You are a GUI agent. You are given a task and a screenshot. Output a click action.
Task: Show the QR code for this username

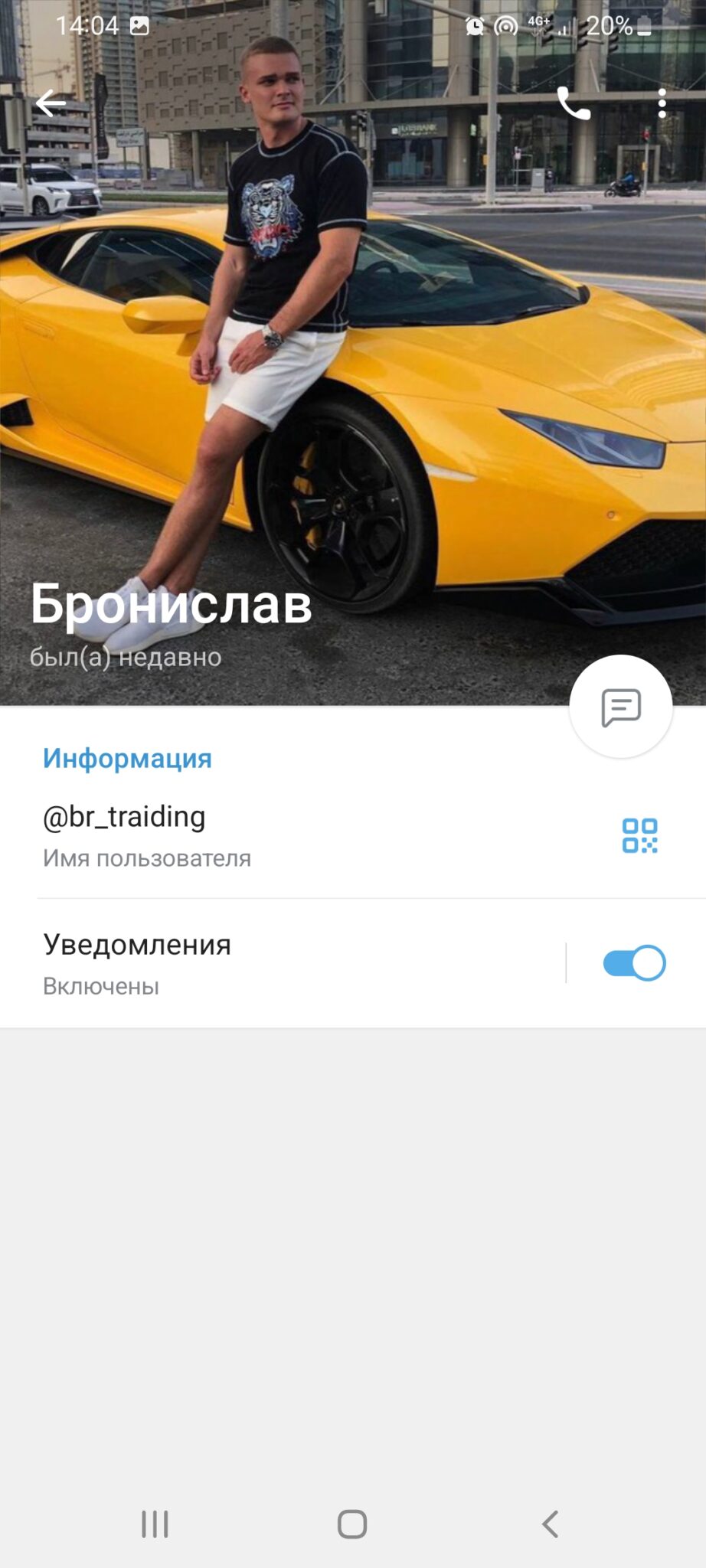639,835
